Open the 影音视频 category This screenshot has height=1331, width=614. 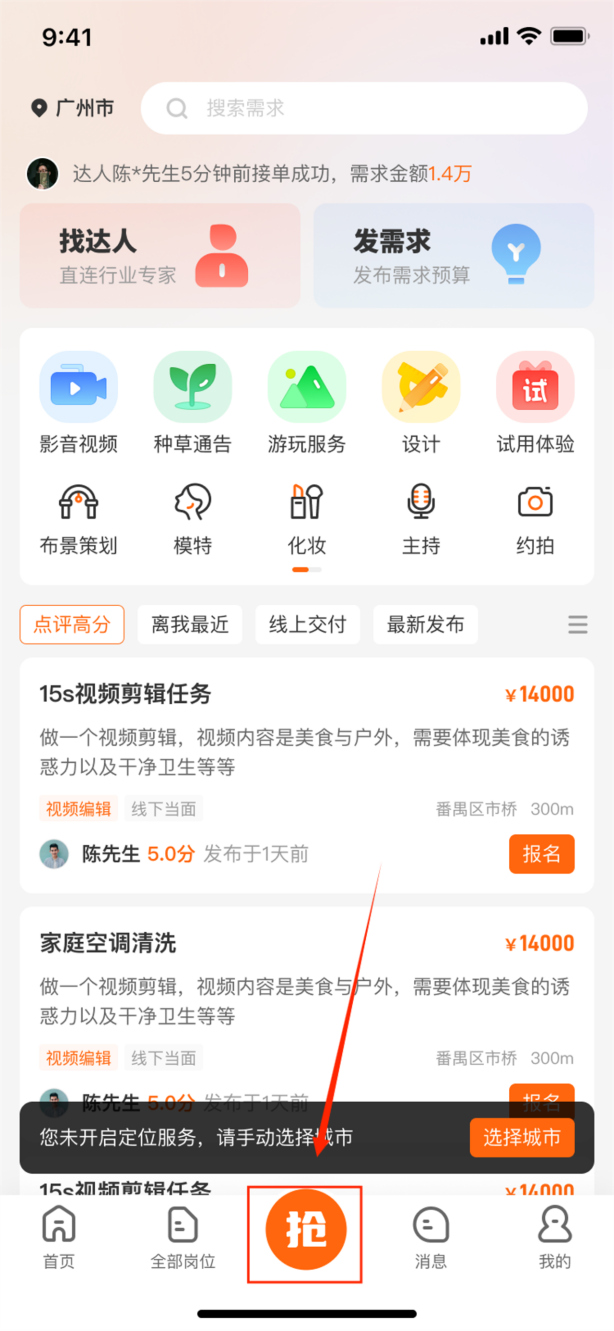click(78, 404)
